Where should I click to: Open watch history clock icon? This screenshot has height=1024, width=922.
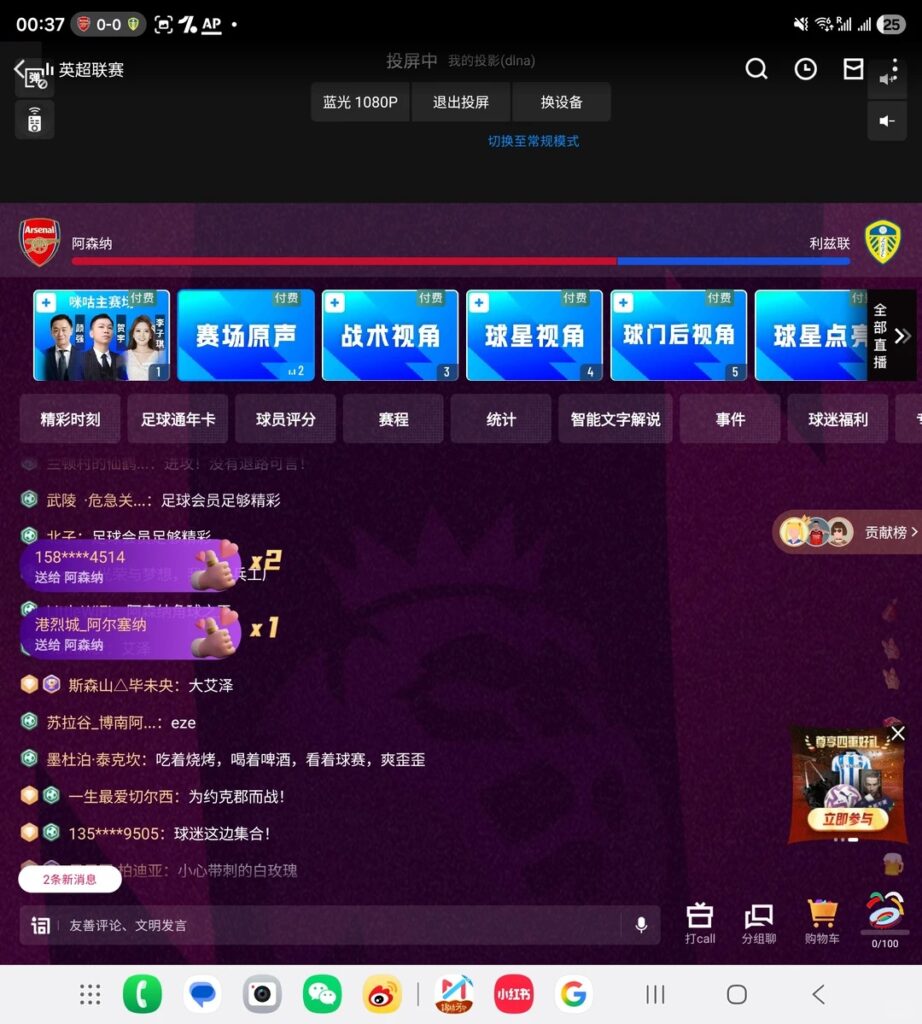coord(805,69)
